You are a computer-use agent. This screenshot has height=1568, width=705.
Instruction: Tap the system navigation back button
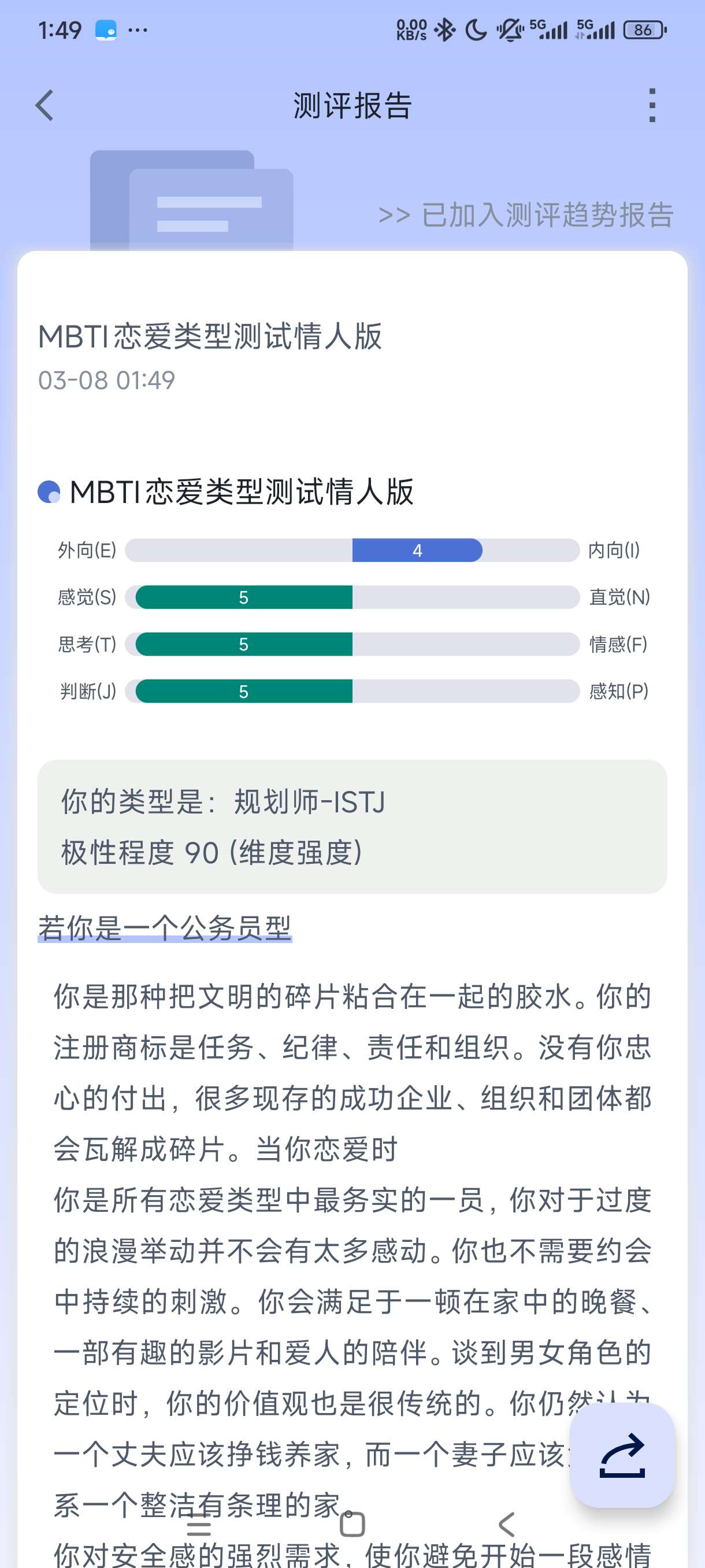tap(506, 1525)
